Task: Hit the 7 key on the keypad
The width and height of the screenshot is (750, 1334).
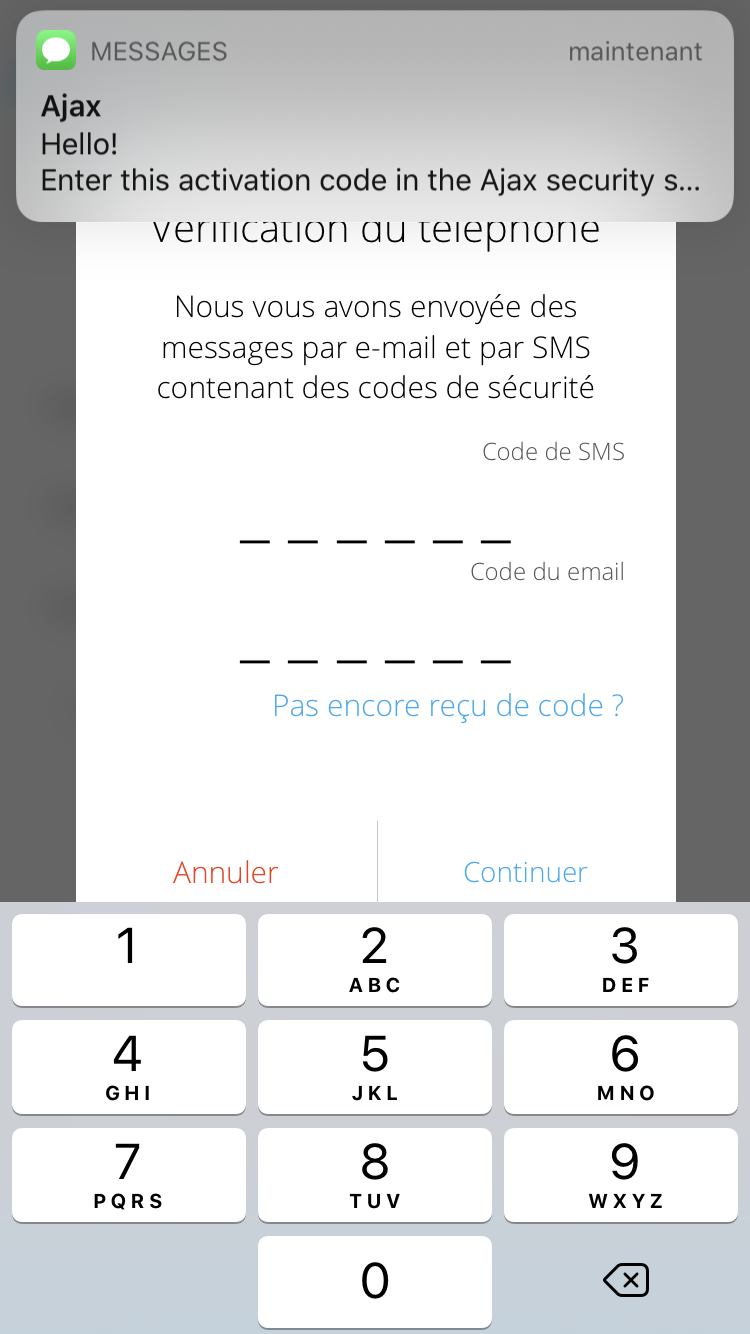Action: click(x=128, y=1174)
